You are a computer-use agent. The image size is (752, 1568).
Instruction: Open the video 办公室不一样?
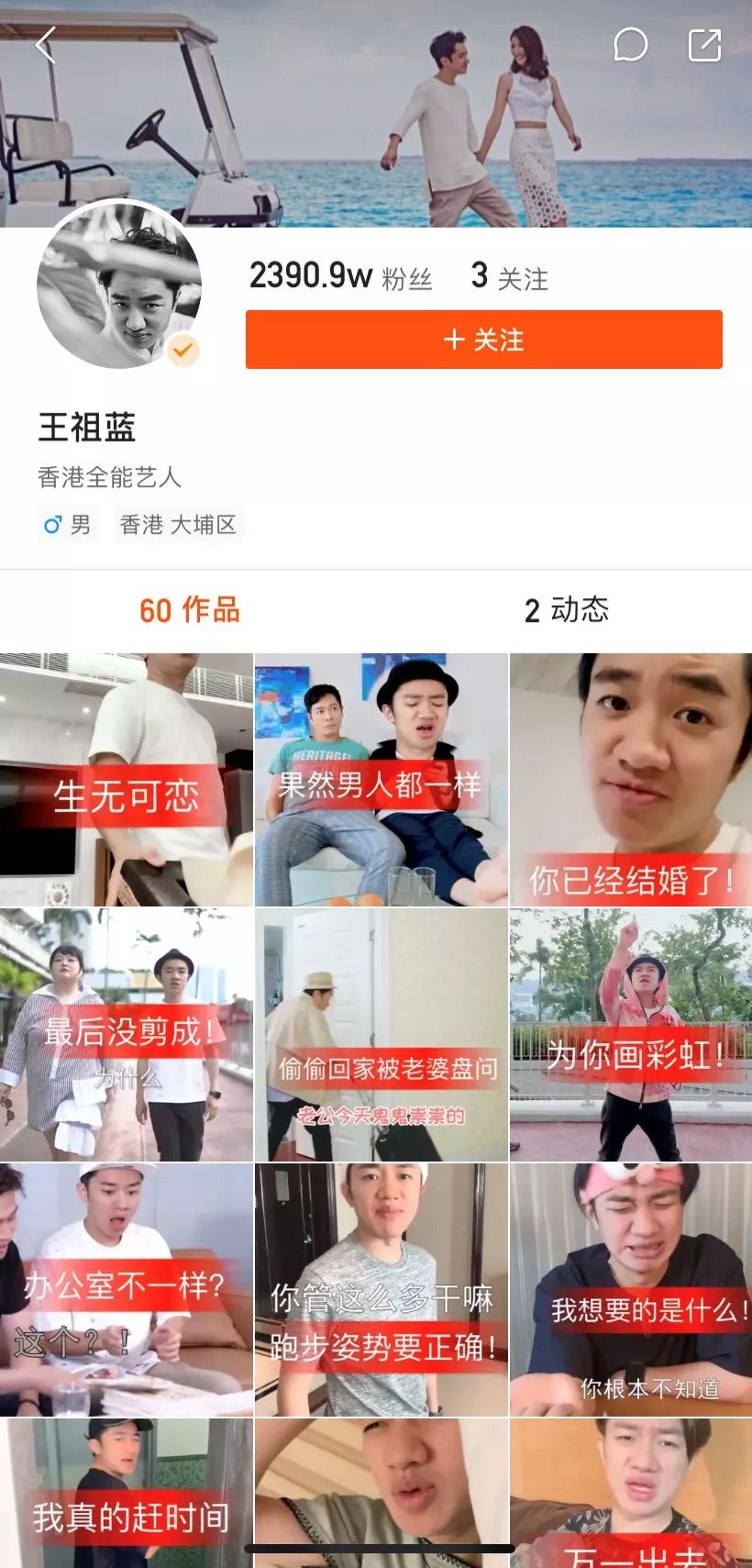[126, 1289]
